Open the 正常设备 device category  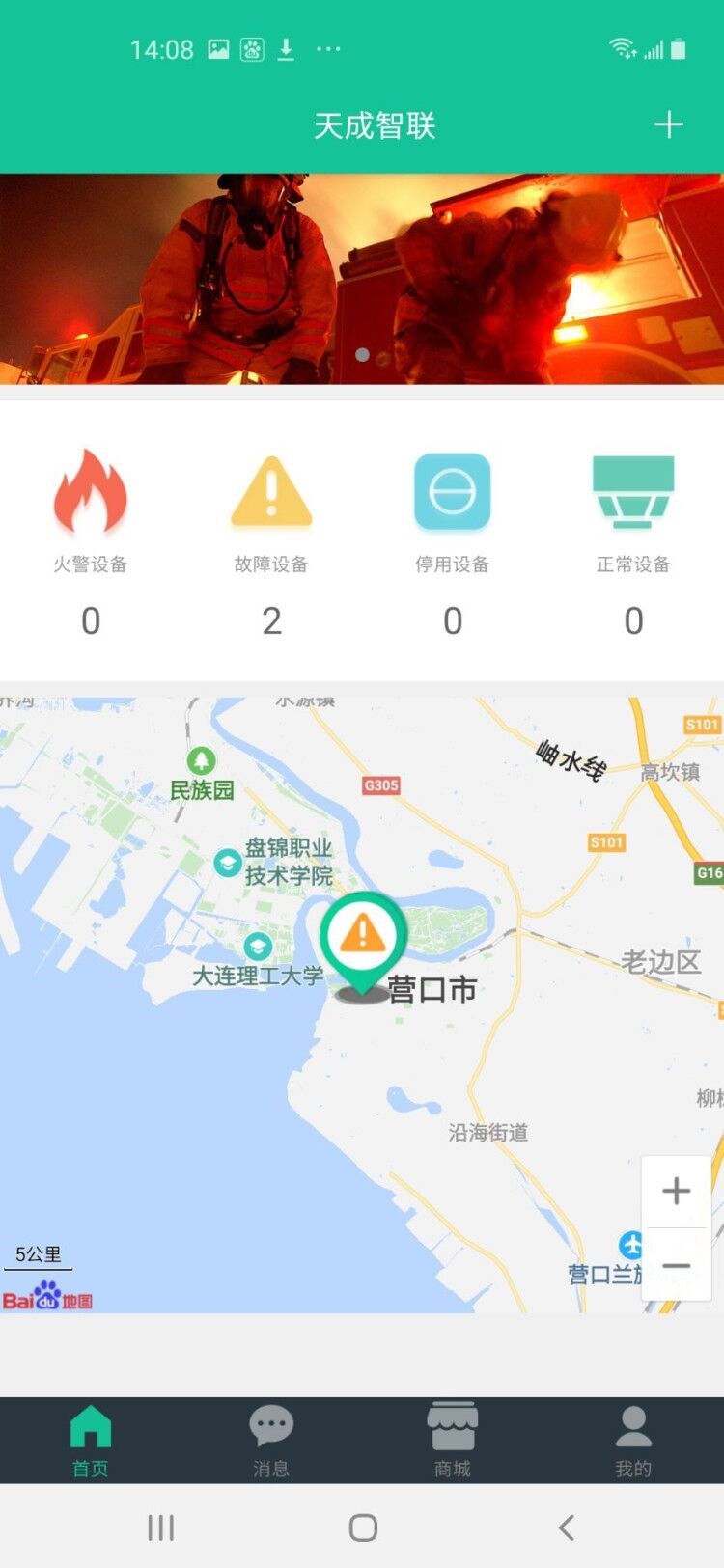[x=633, y=512]
